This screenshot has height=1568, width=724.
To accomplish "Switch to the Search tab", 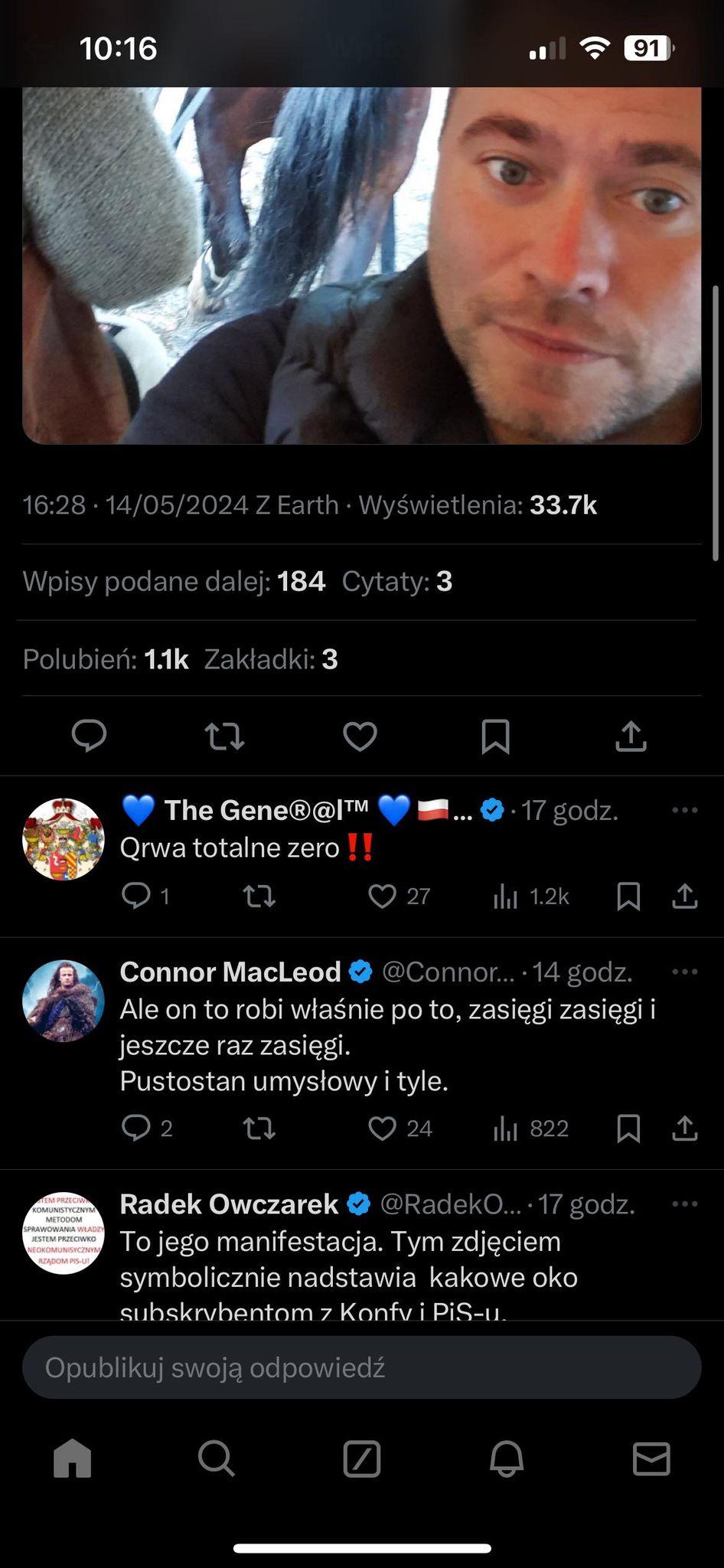I will tap(217, 1459).
